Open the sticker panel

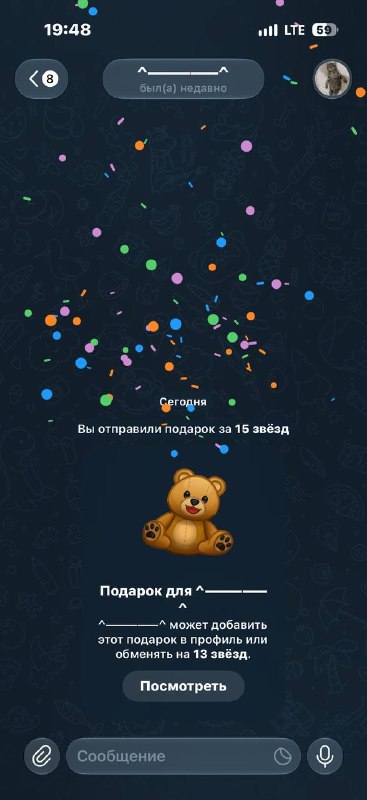click(282, 757)
